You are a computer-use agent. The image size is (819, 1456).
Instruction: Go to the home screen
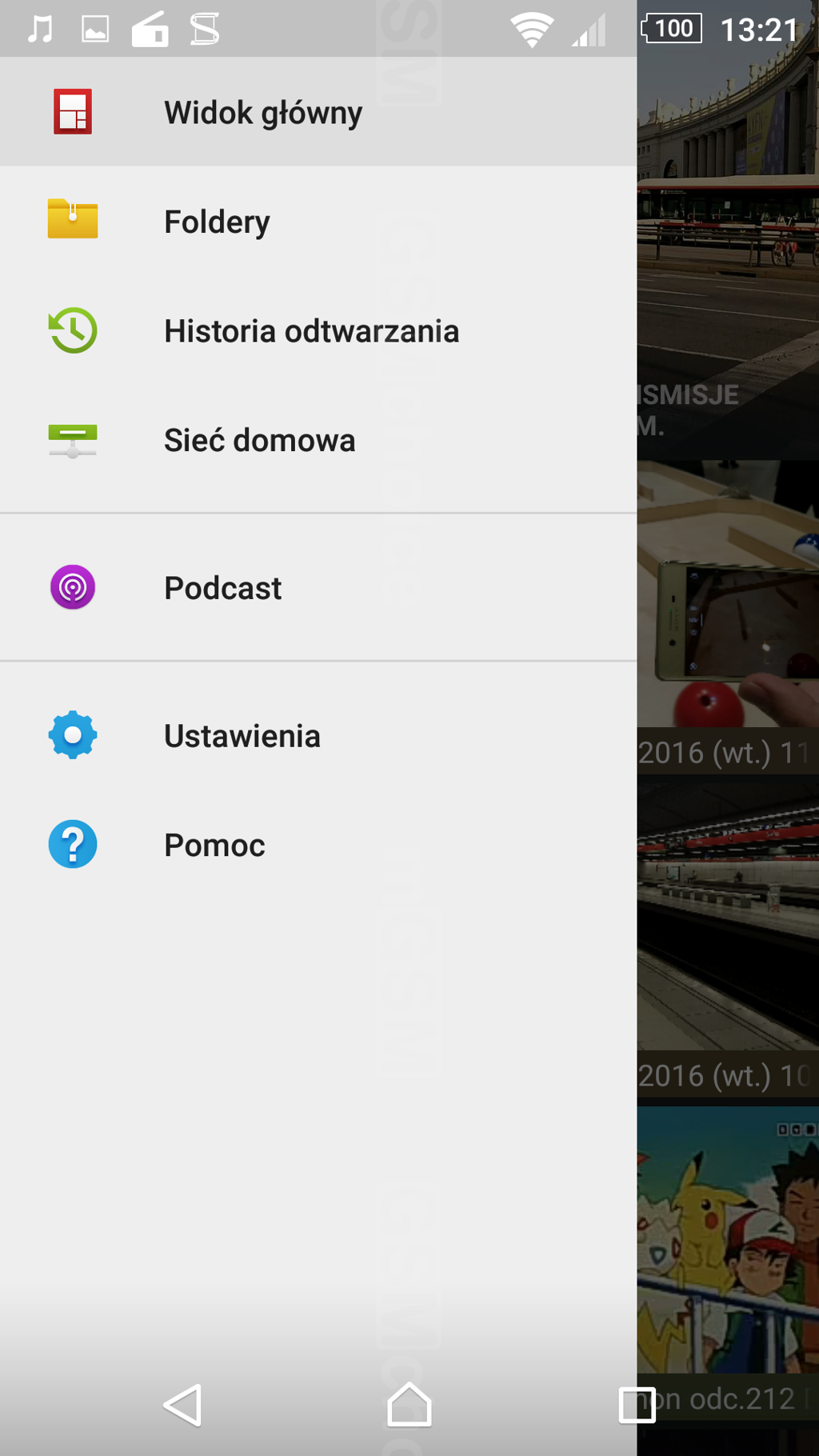[x=409, y=1405]
